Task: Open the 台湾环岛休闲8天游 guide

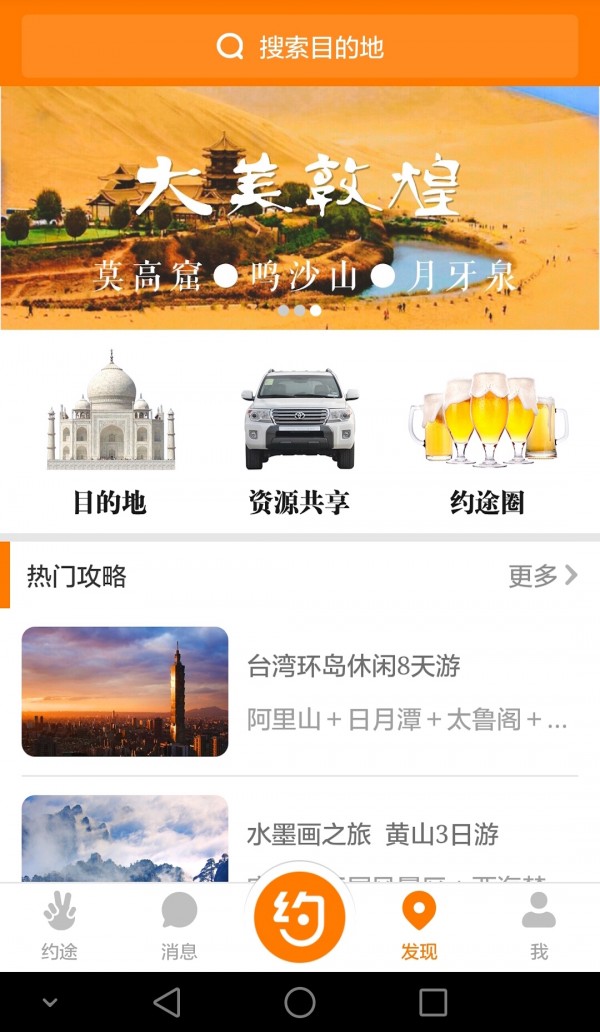Action: click(x=300, y=692)
